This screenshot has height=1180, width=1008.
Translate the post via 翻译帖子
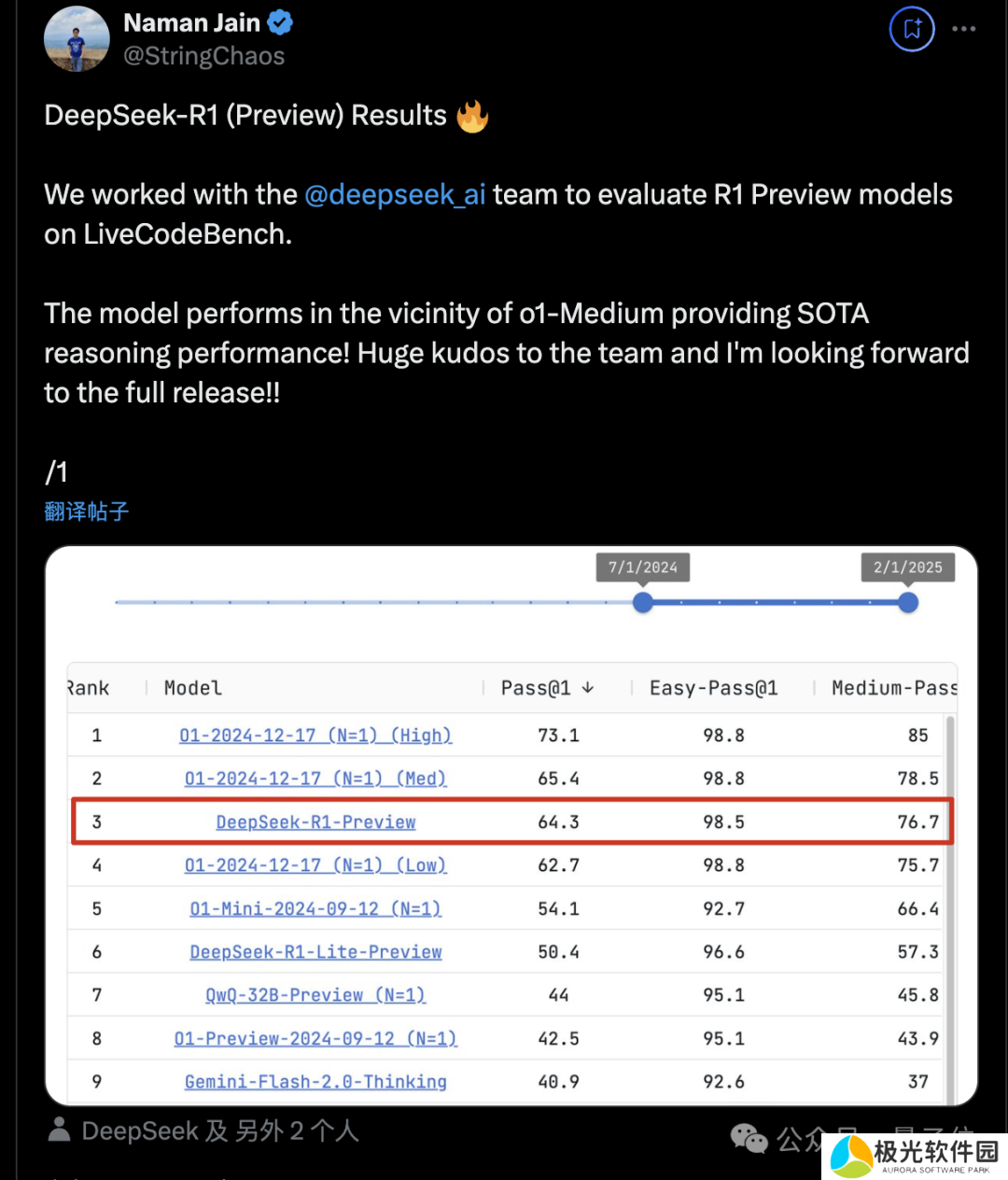point(87,511)
